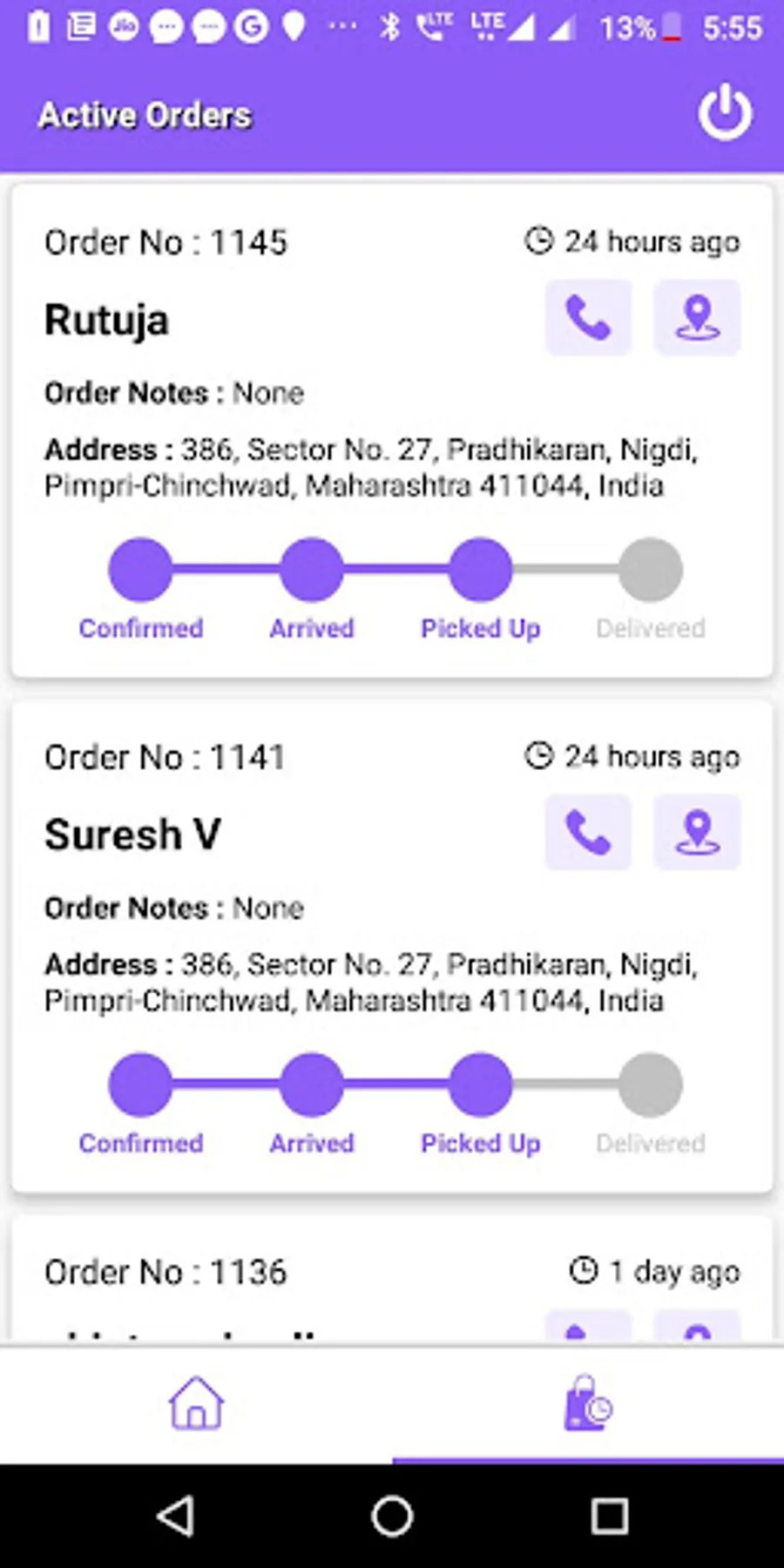Mark Rutuja's order as Delivered
This screenshot has width=784, height=1568.
[650, 571]
